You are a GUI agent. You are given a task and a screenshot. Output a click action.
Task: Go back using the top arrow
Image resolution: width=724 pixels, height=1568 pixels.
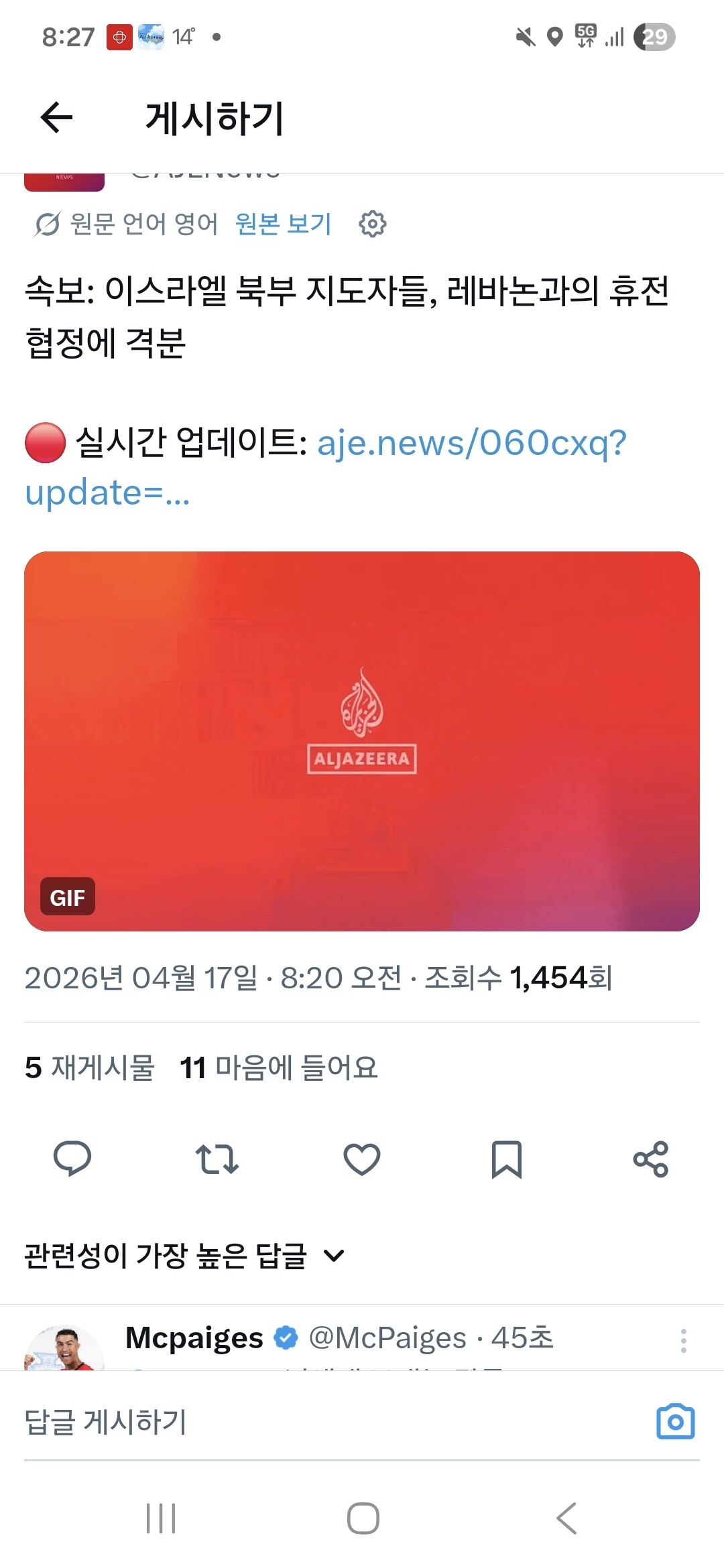point(56,118)
